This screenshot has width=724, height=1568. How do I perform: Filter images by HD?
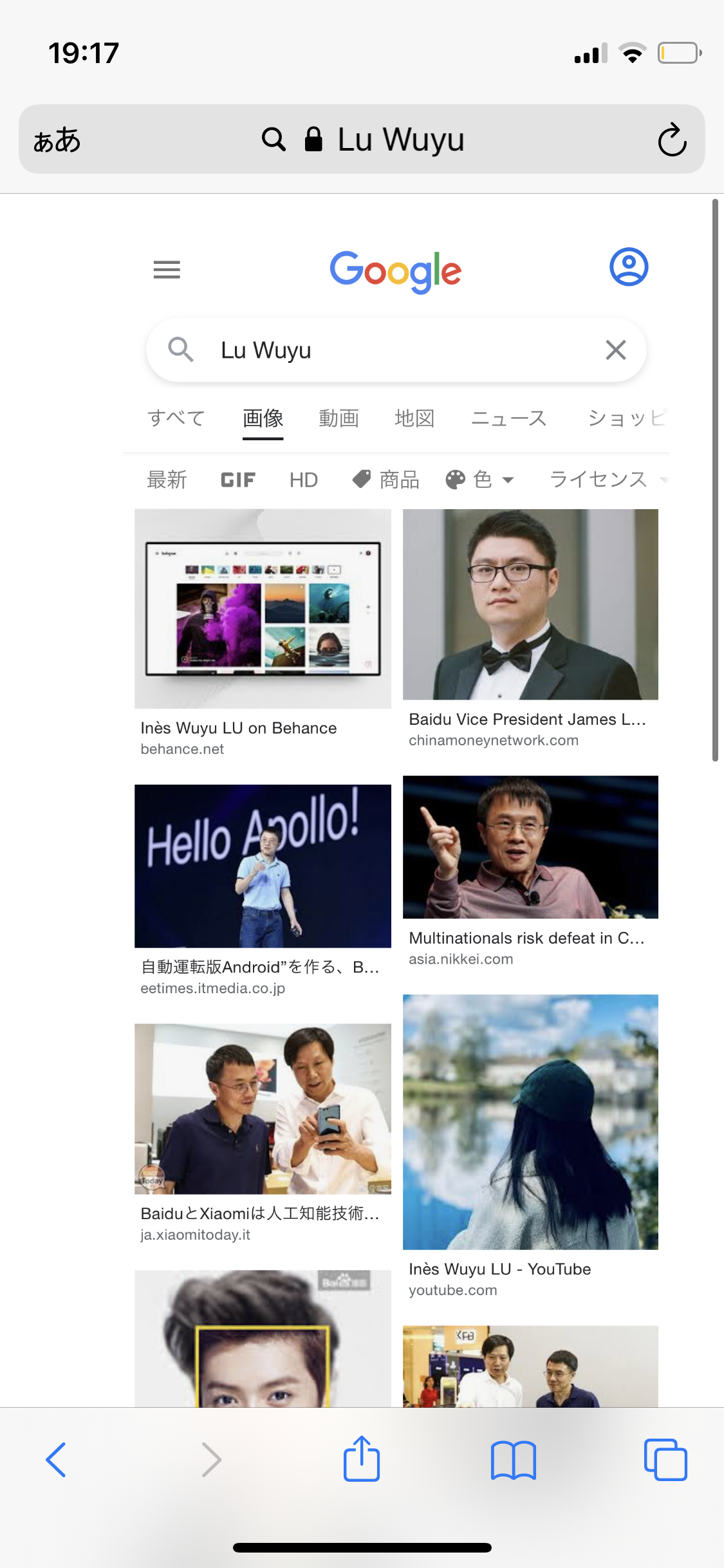tap(303, 480)
